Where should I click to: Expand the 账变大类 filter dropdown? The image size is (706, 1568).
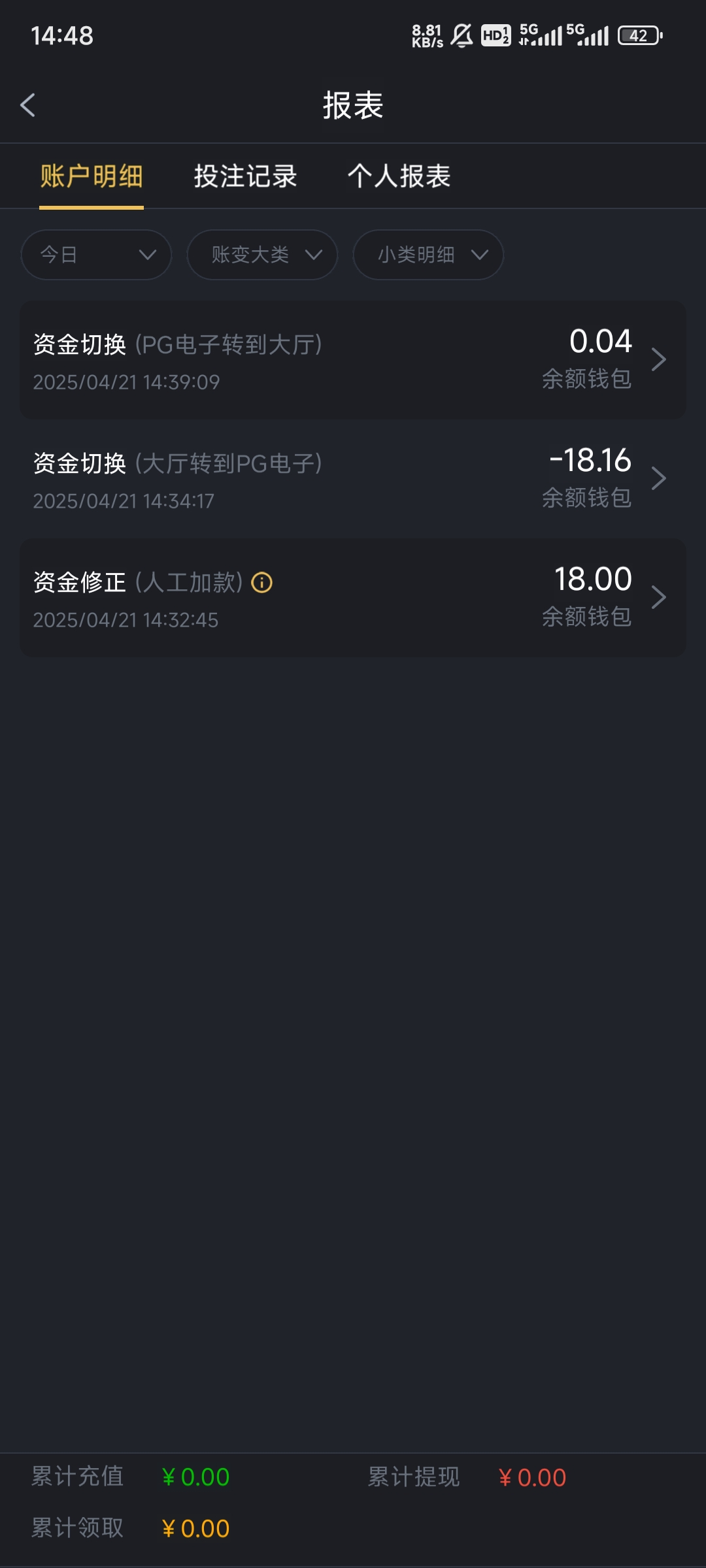pyautogui.click(x=262, y=255)
